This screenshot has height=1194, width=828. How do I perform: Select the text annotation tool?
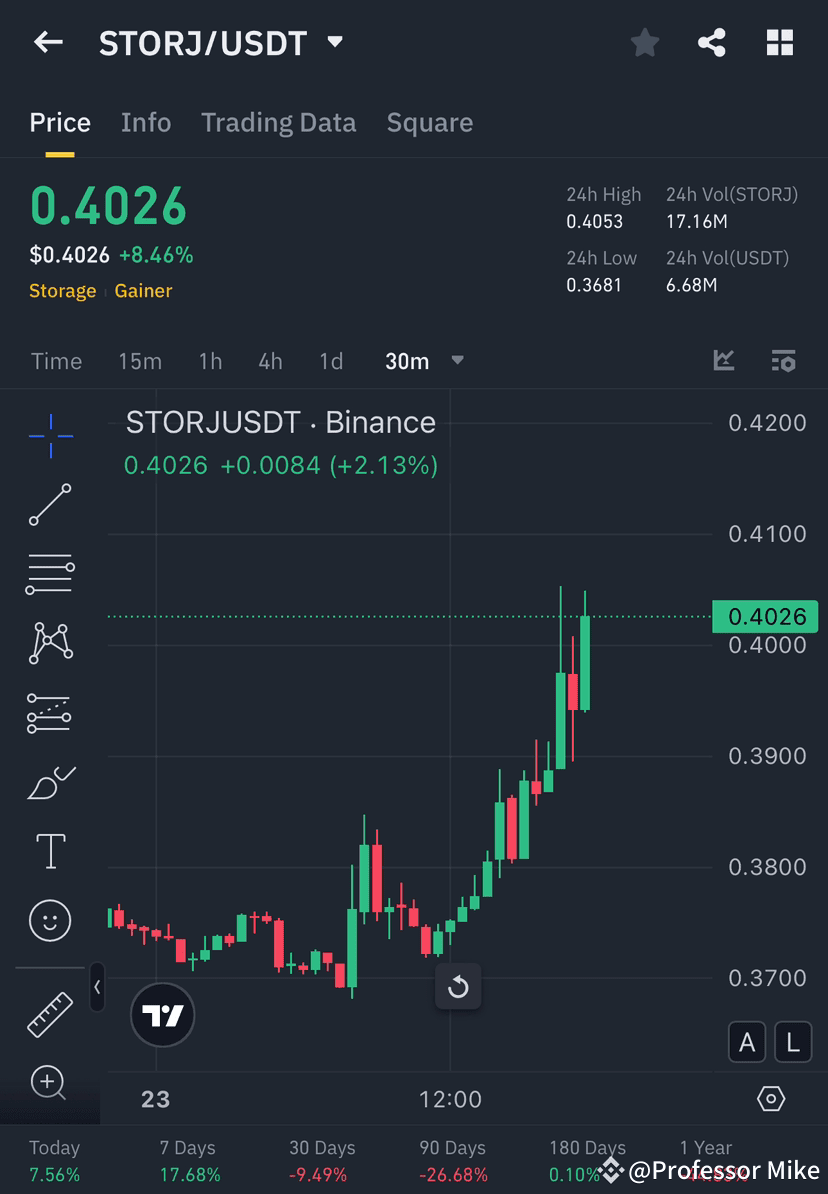point(50,851)
